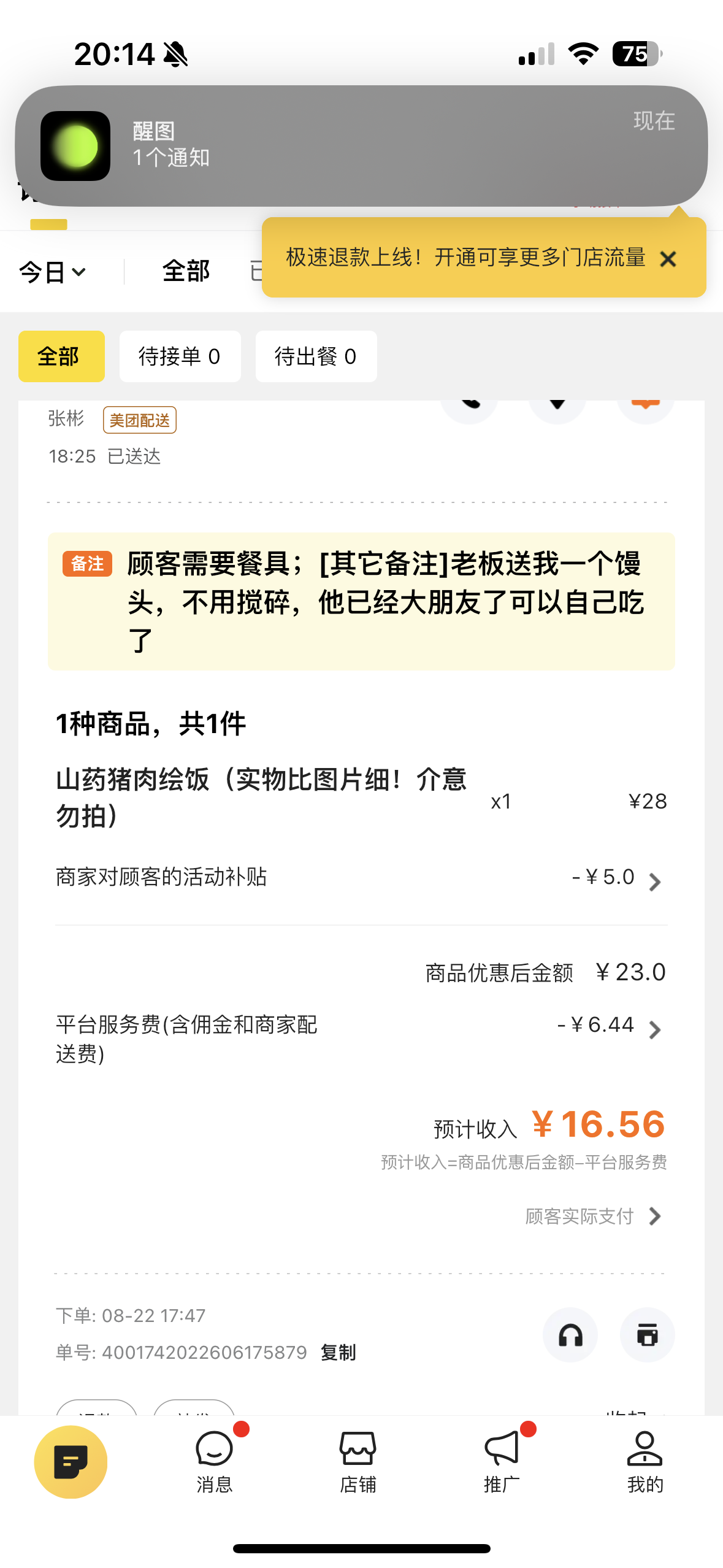
Task: Dismiss the 极速退款上线 tooltip
Action: coord(668,259)
